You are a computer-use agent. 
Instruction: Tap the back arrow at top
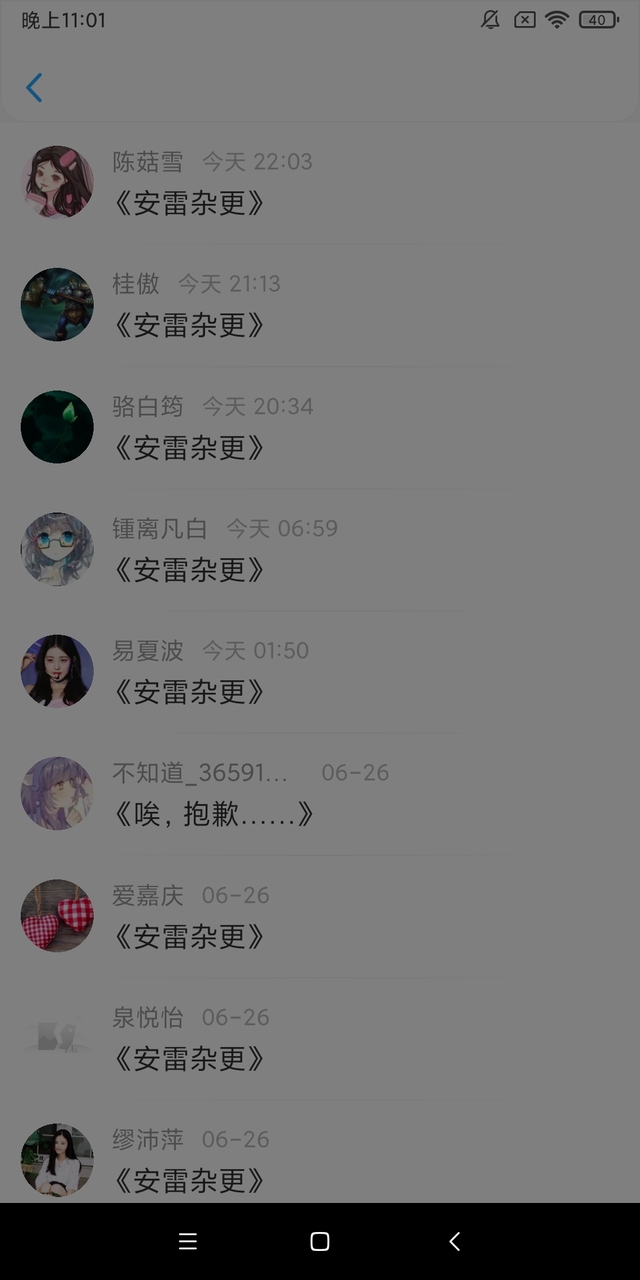coord(34,88)
